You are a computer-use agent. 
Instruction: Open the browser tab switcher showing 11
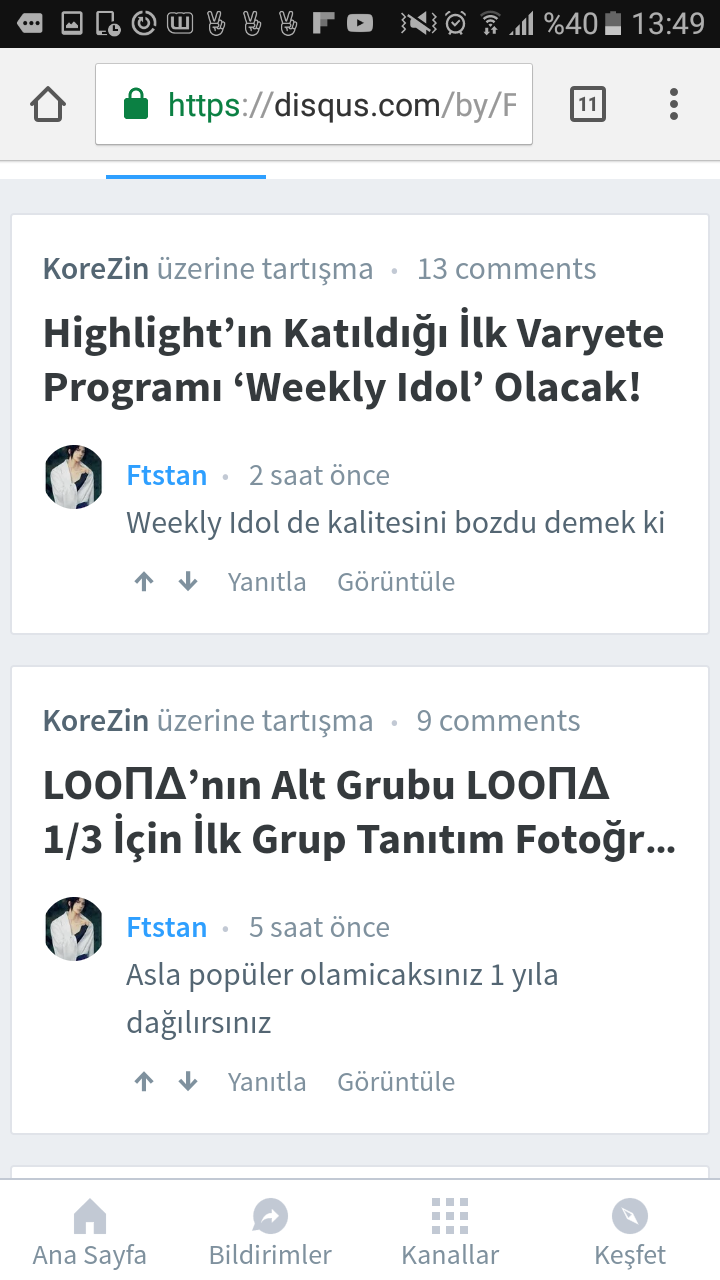pos(588,104)
